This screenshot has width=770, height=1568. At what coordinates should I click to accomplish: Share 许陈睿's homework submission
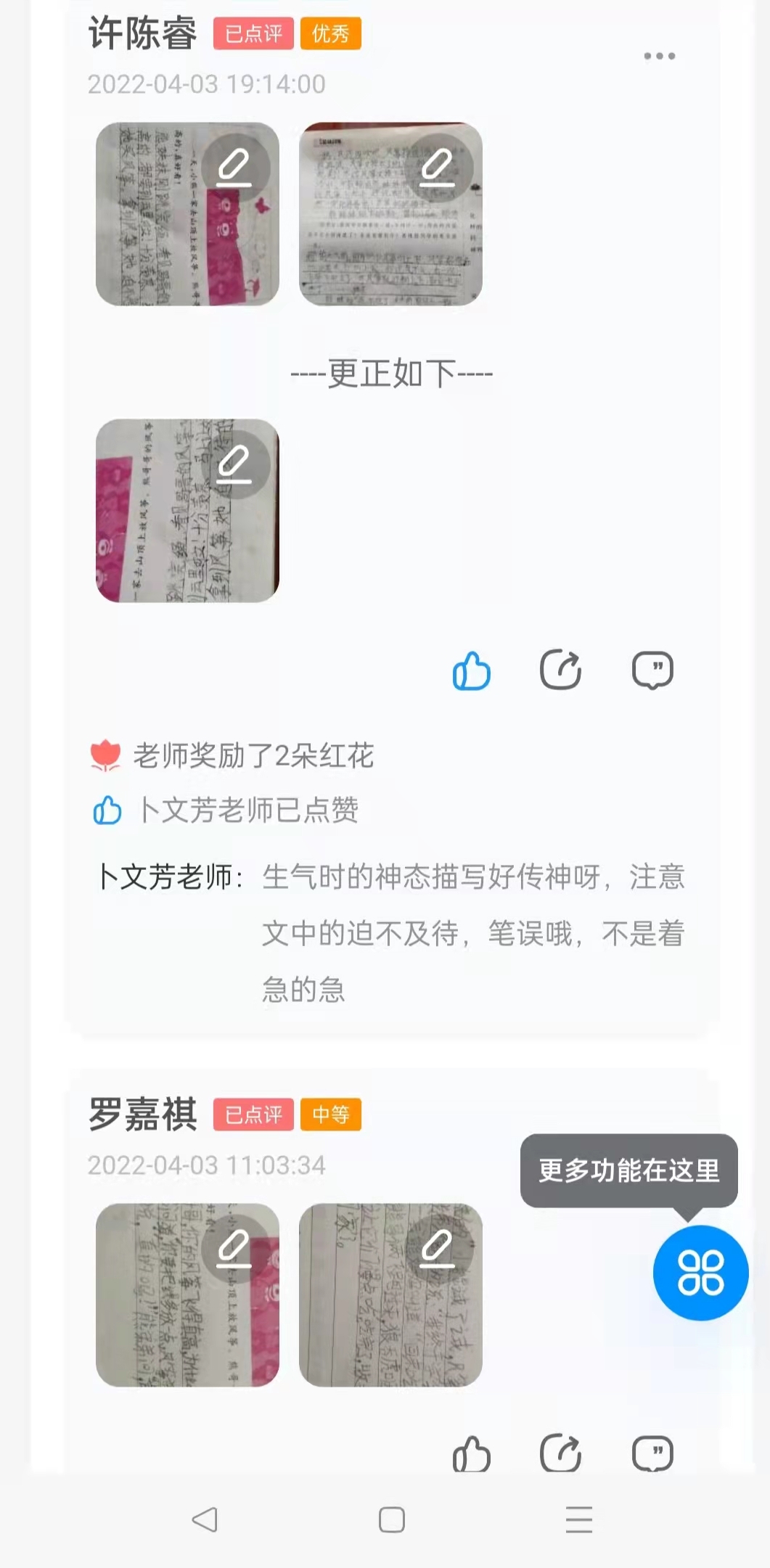561,670
